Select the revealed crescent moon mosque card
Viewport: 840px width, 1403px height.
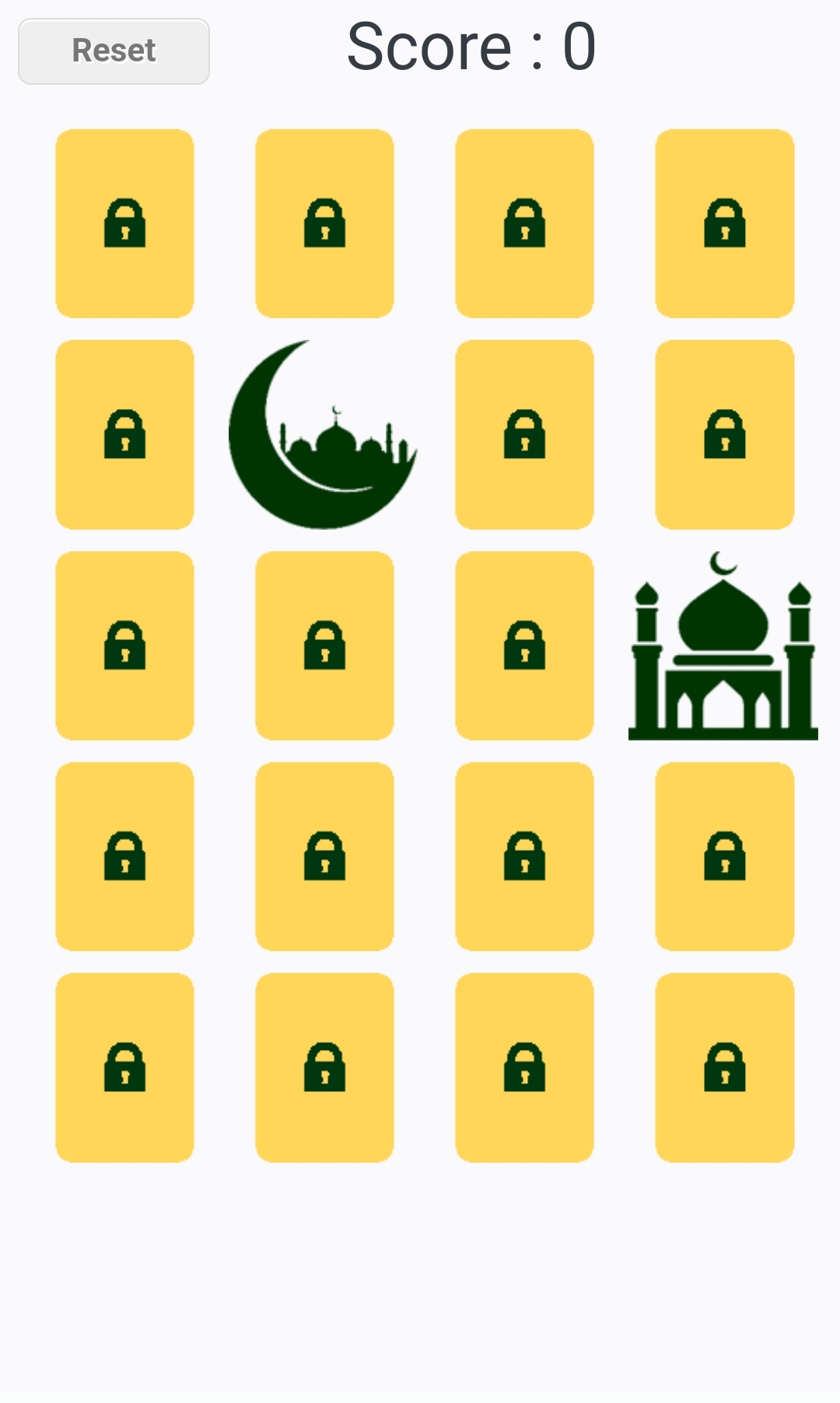[x=324, y=435]
